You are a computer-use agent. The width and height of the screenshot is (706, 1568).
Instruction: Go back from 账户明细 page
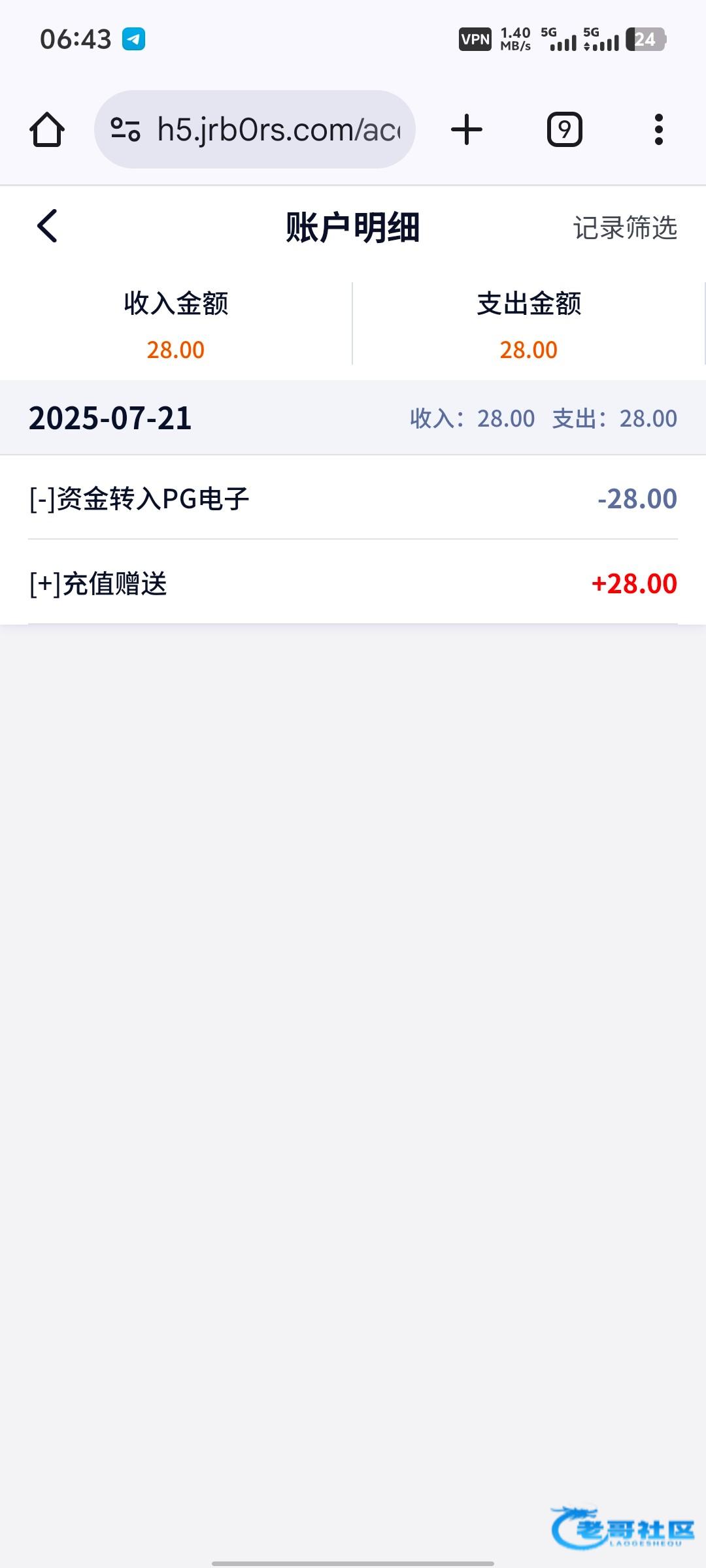tap(47, 227)
